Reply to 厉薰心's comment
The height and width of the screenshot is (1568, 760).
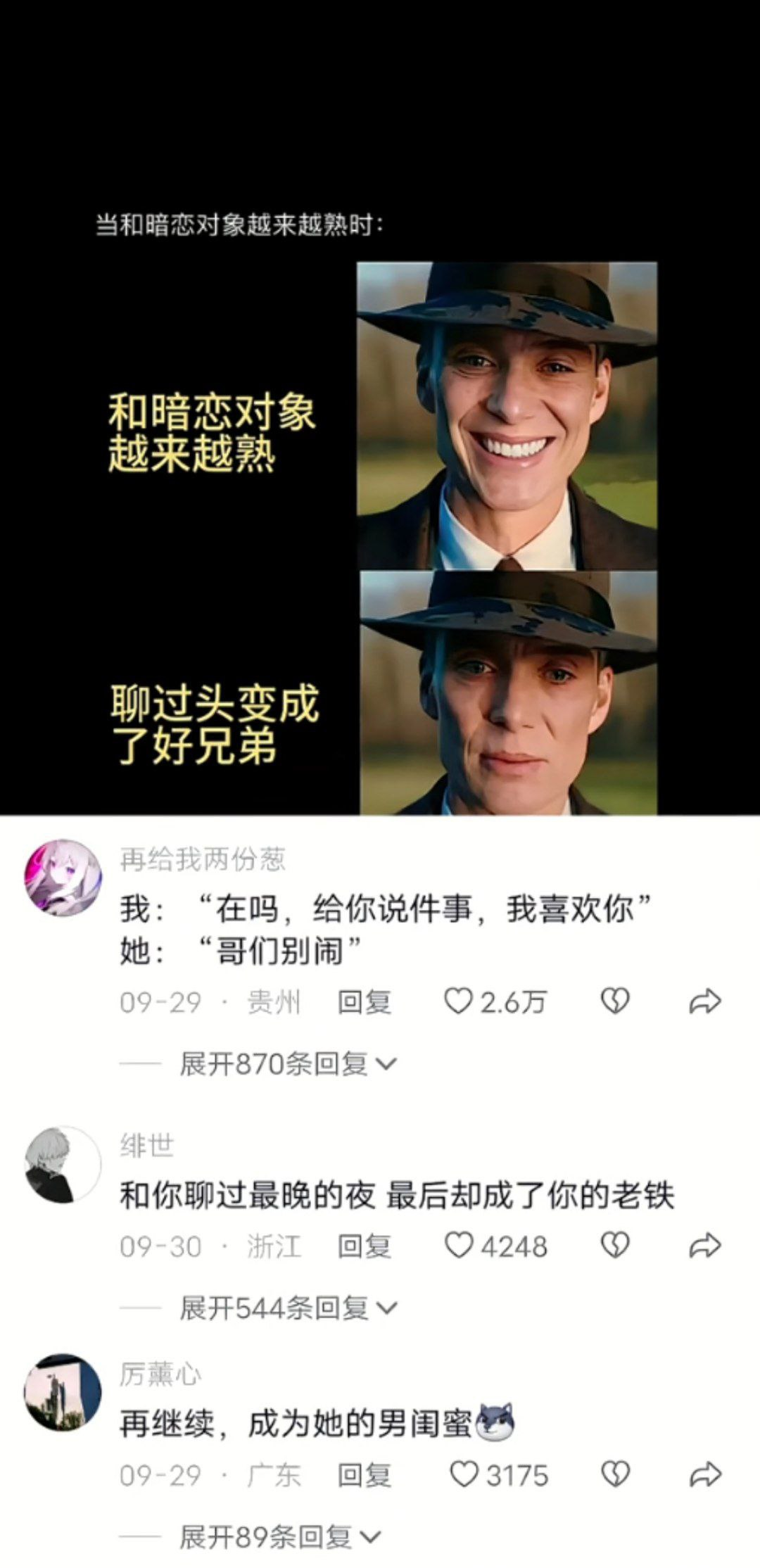click(364, 1475)
